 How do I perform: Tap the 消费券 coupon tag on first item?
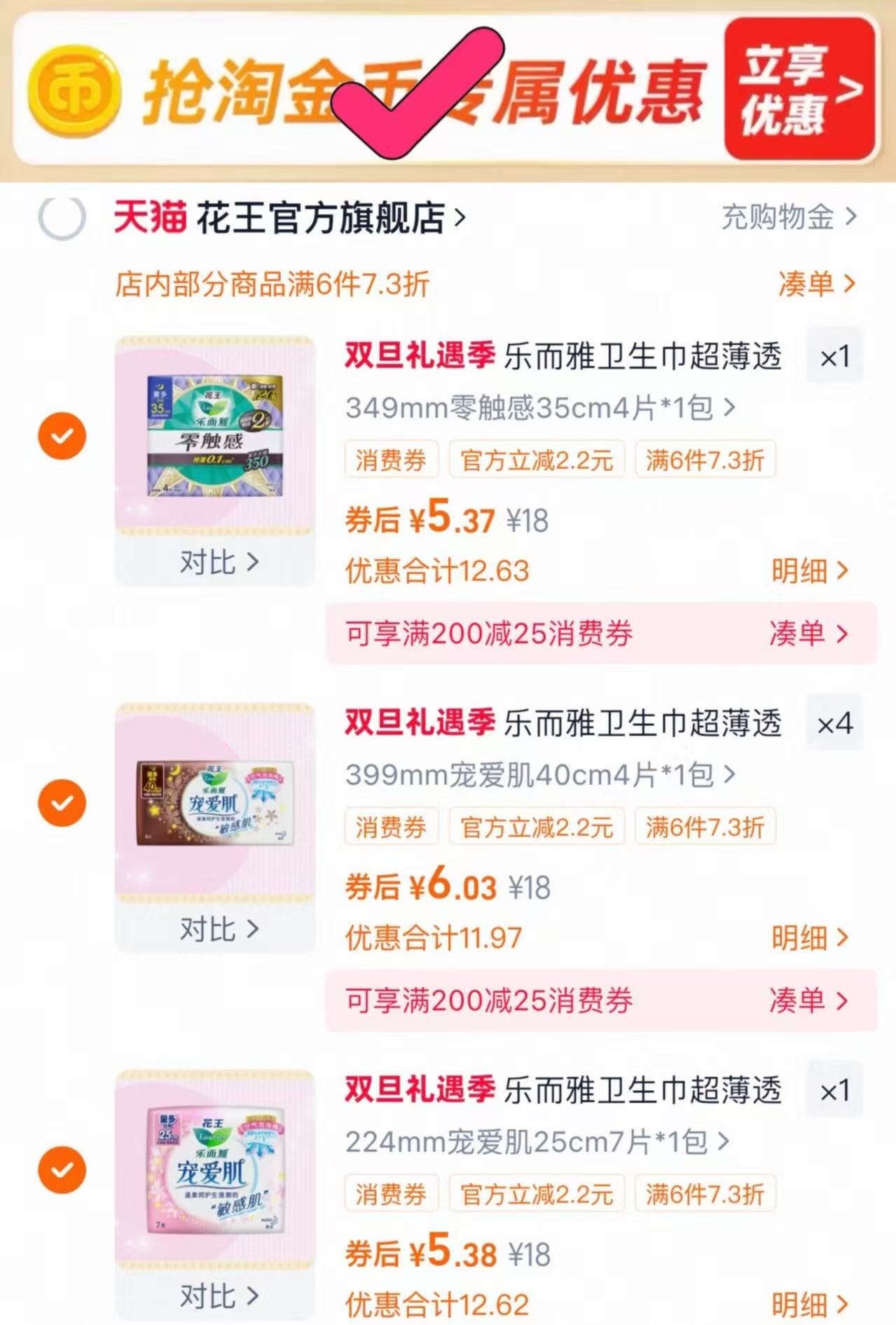click(x=390, y=459)
